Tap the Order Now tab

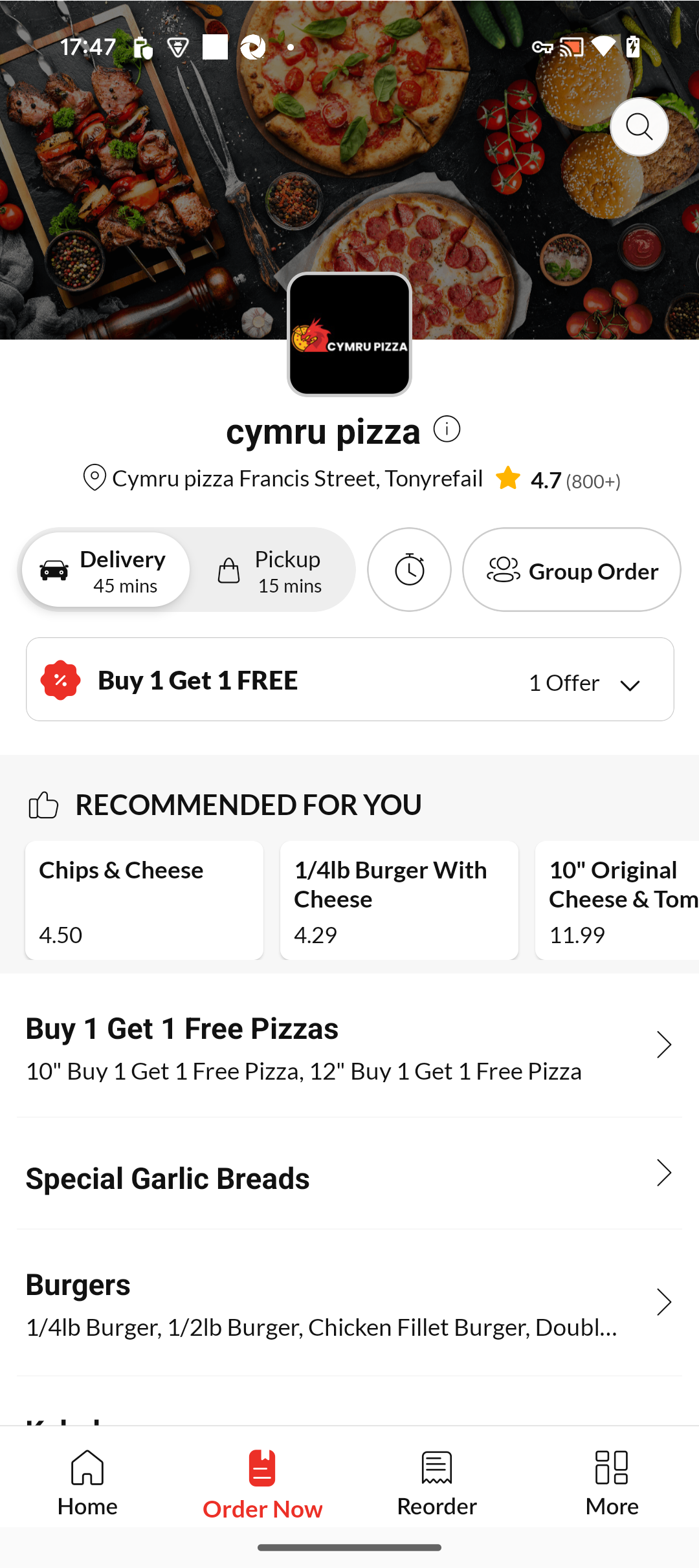262,1483
